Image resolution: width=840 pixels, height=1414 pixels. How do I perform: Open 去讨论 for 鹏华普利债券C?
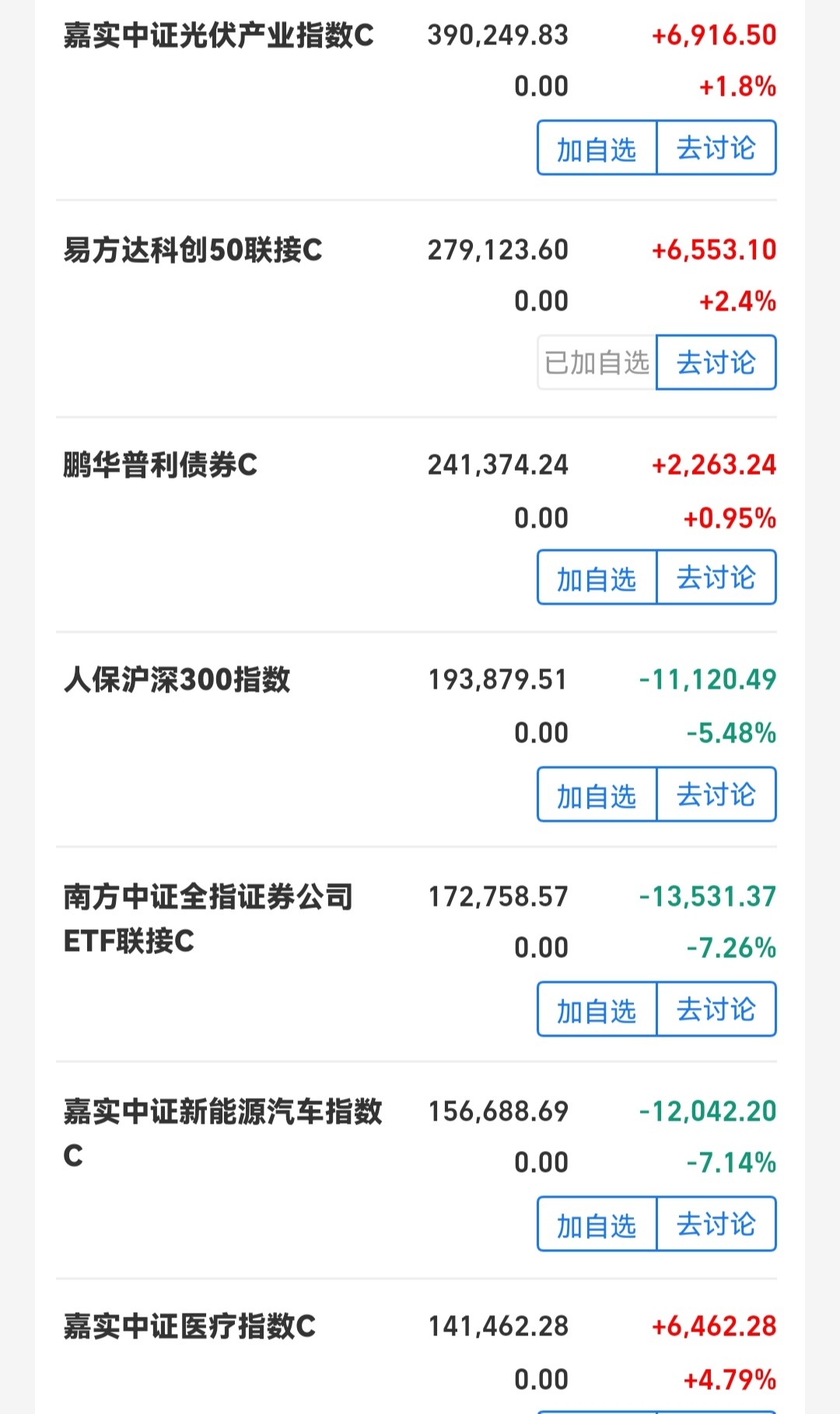tap(716, 577)
